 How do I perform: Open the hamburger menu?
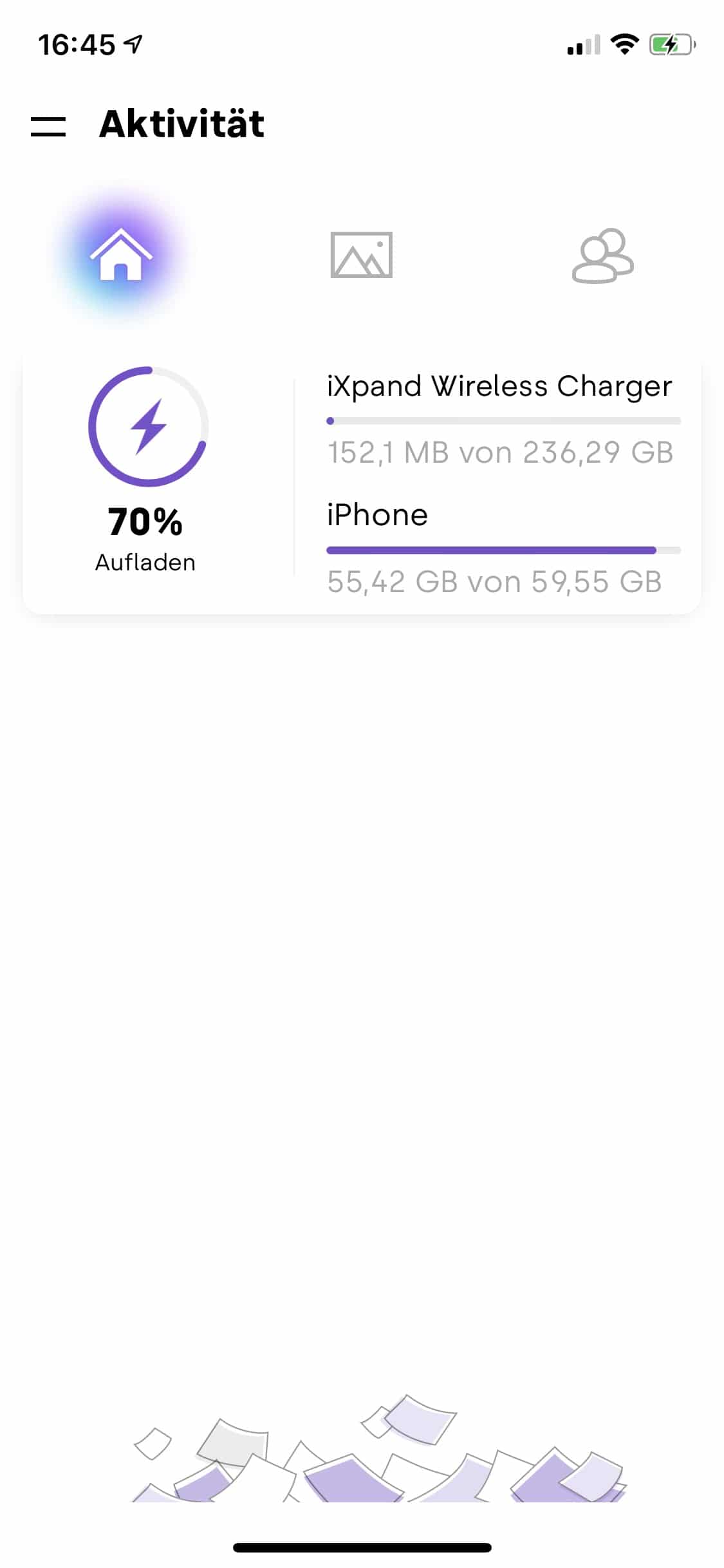tap(48, 126)
